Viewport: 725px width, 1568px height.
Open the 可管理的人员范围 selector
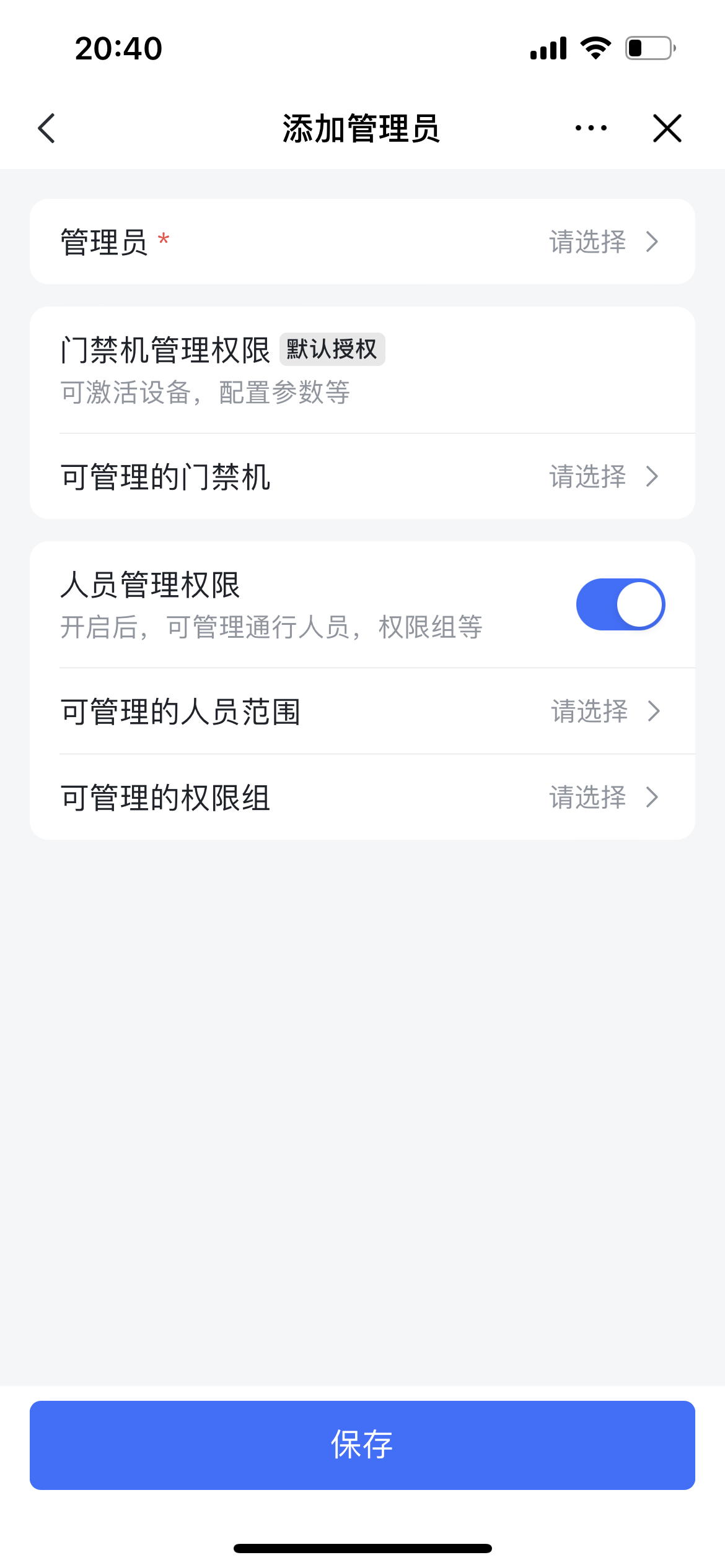[362, 711]
